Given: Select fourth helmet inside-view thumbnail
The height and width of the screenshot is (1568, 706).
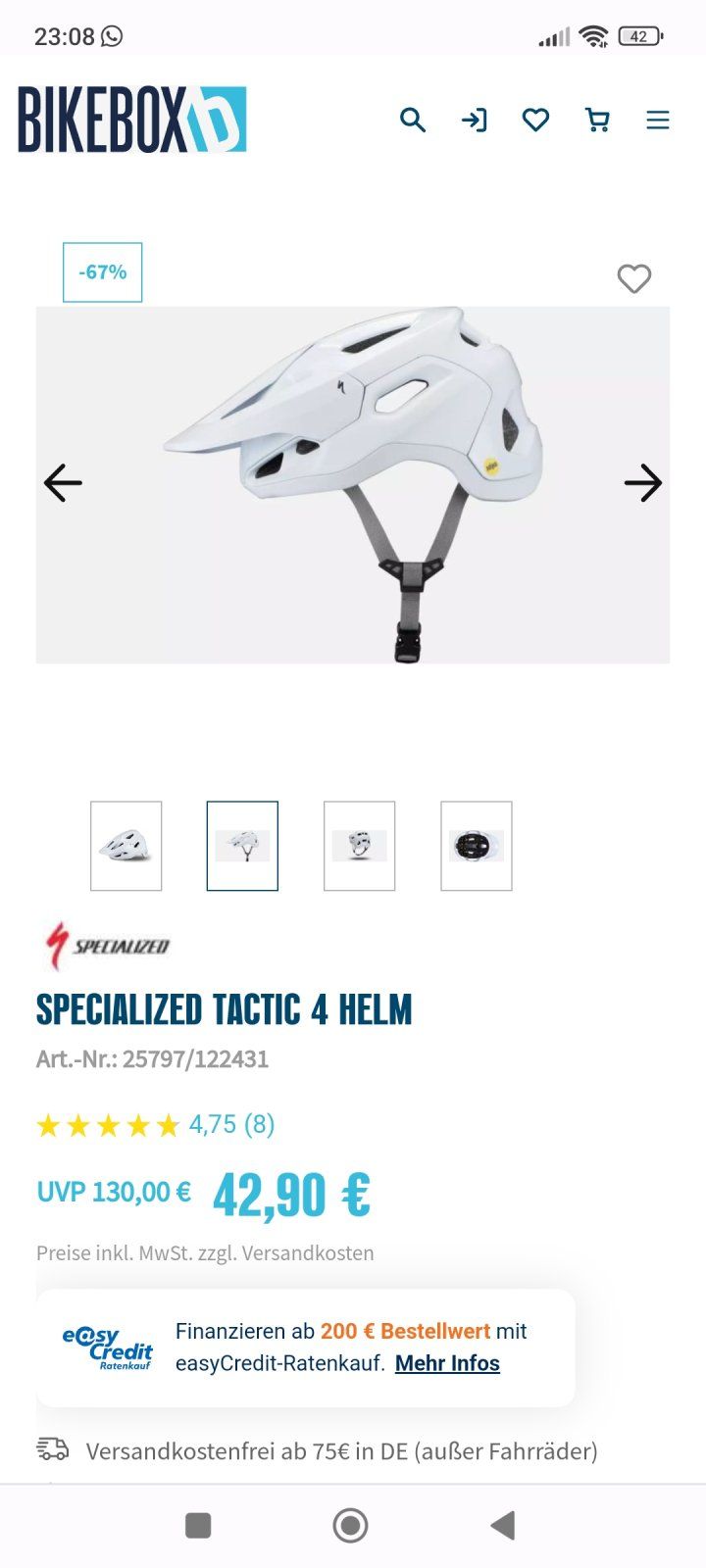Looking at the screenshot, I should (477, 846).
